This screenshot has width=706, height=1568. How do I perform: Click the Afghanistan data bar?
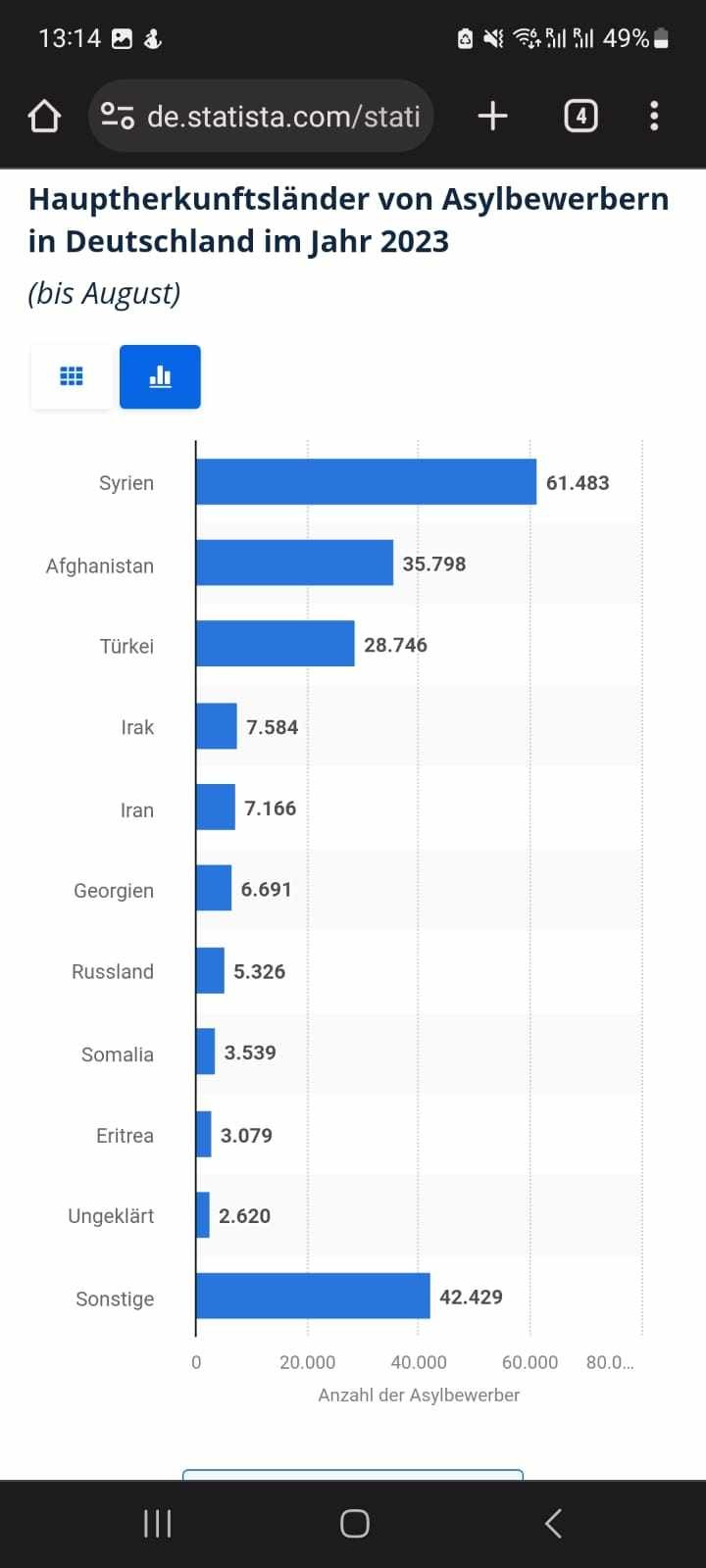[294, 563]
